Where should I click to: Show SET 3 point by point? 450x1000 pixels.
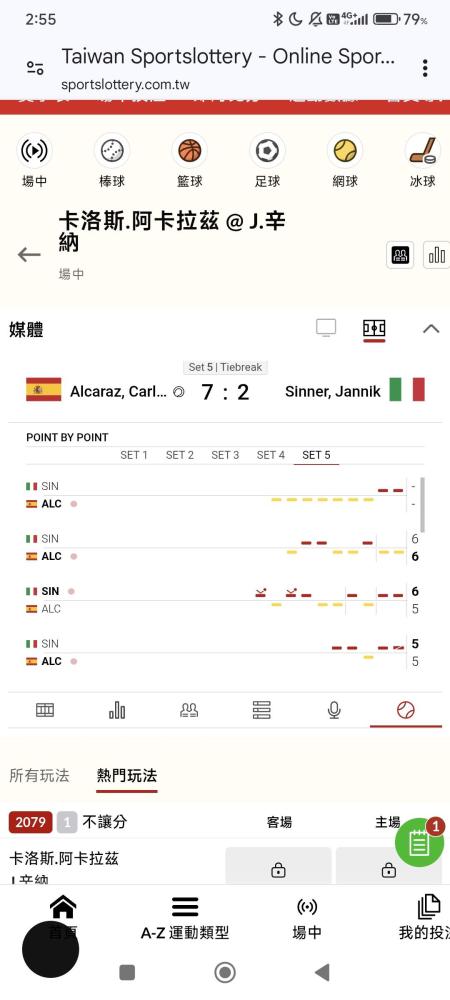[x=225, y=455]
